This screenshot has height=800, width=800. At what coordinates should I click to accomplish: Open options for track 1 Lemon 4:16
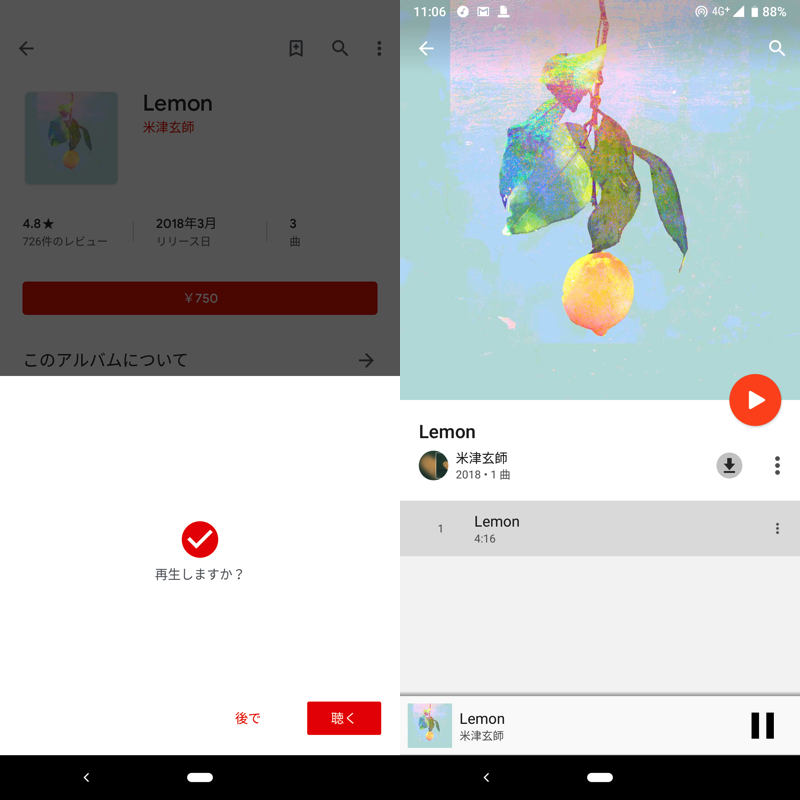tap(777, 529)
